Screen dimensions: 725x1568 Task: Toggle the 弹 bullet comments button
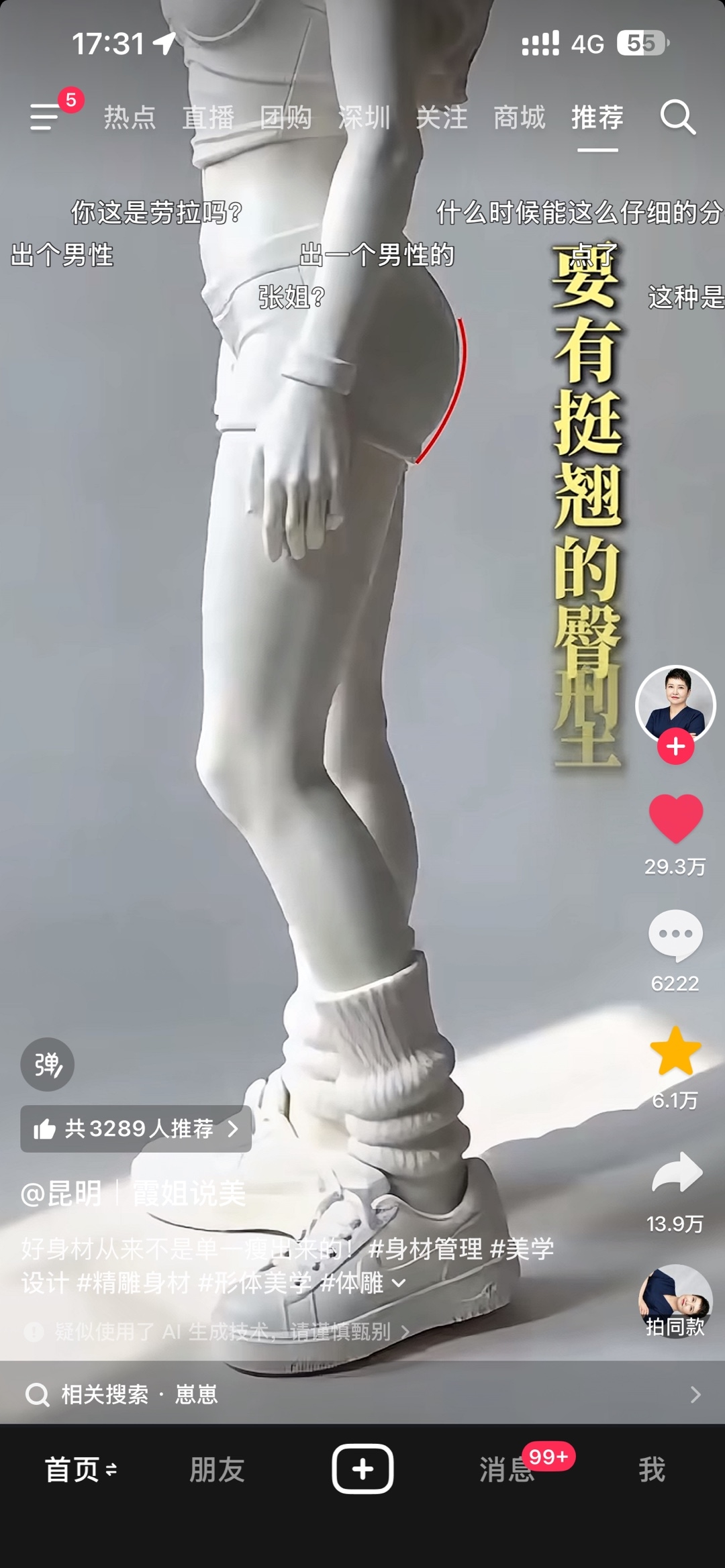(47, 1064)
